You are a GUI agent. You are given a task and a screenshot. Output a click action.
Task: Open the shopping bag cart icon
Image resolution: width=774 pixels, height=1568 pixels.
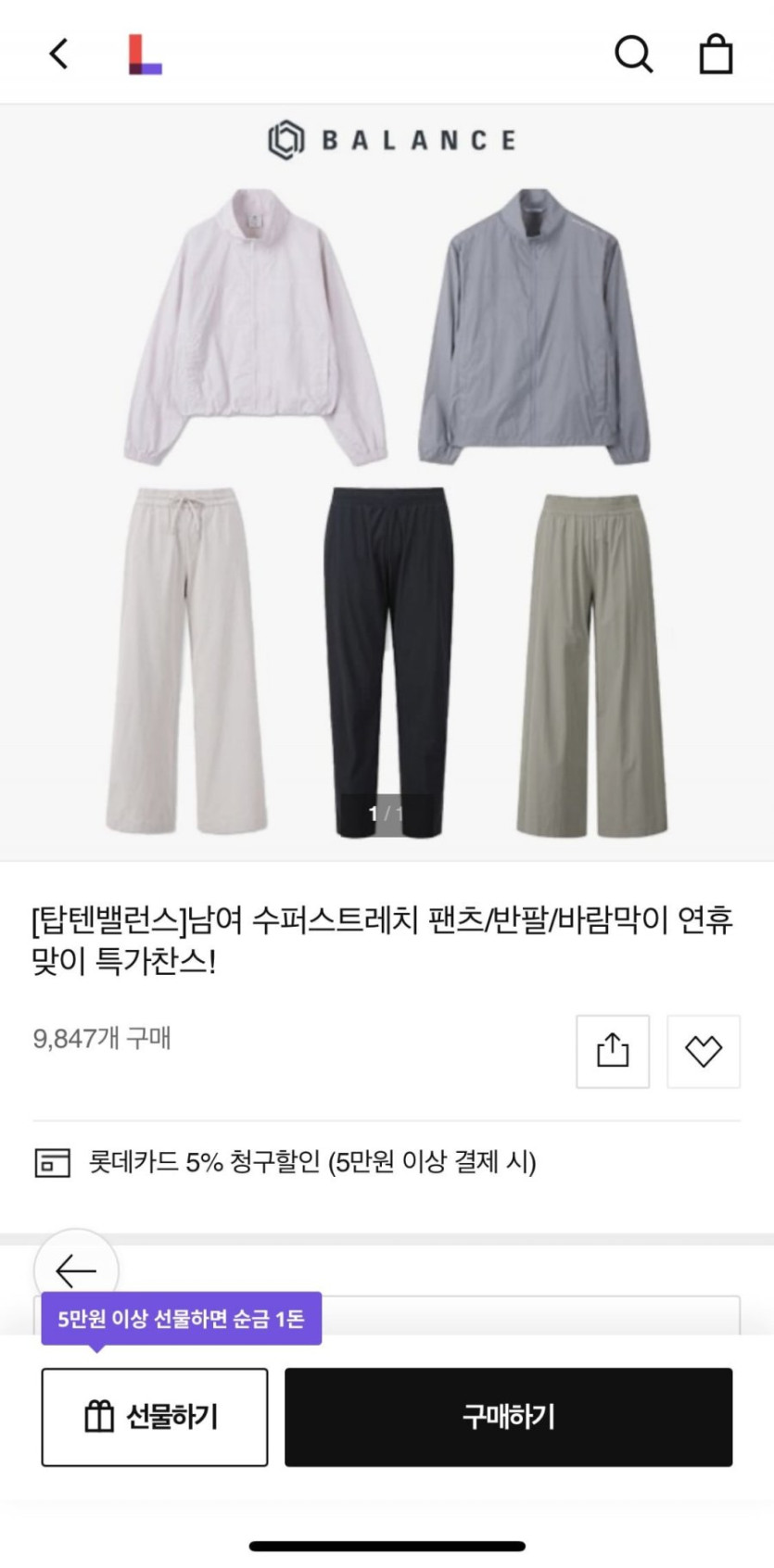(716, 53)
